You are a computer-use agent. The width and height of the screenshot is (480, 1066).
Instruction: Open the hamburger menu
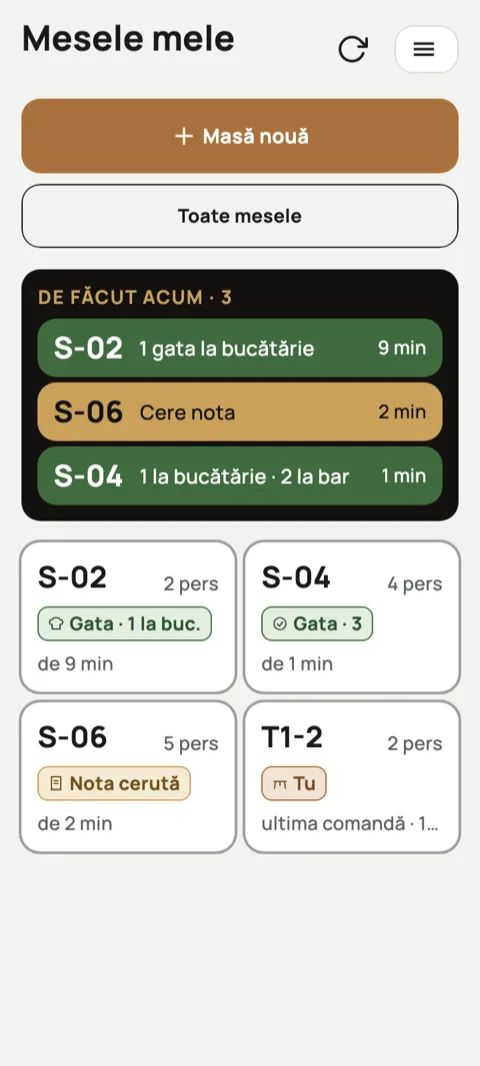[x=426, y=49]
